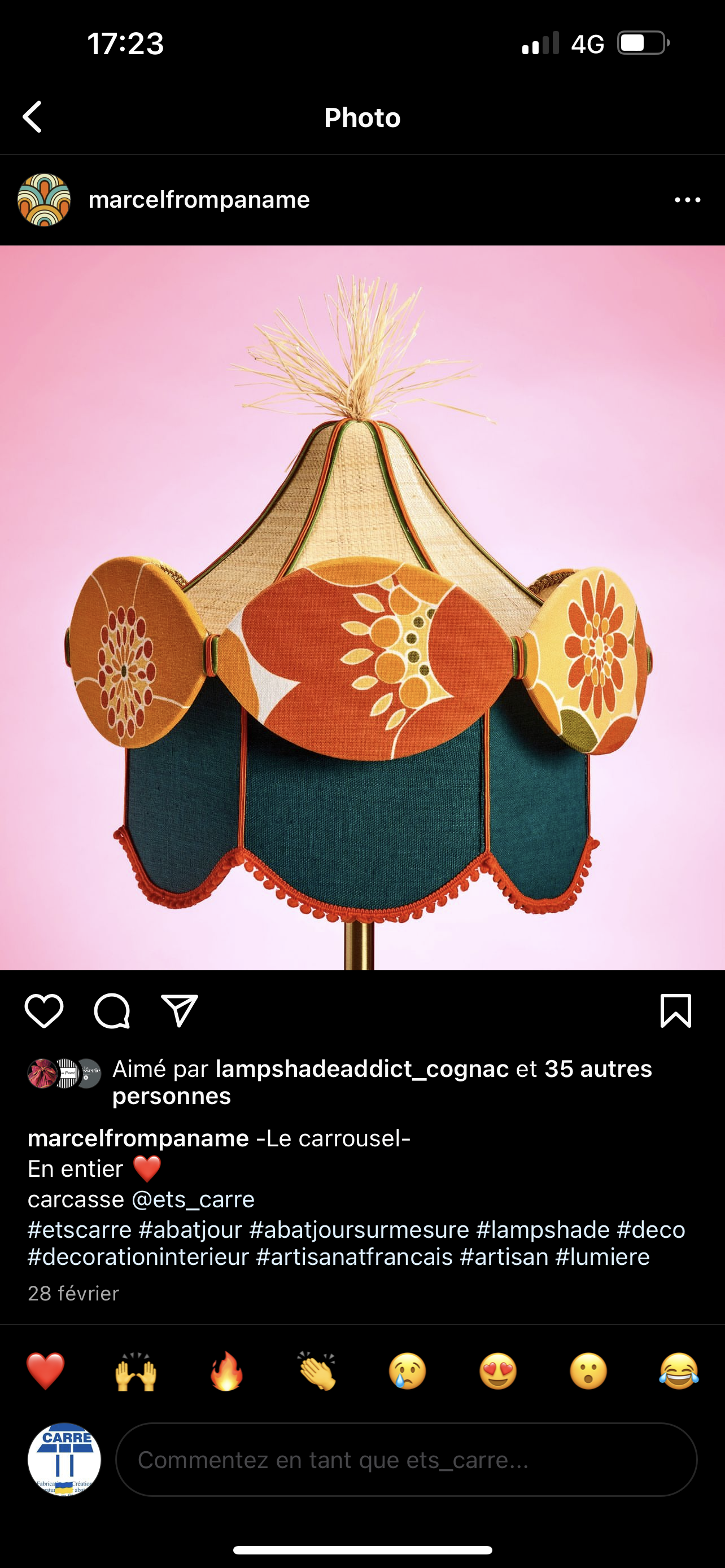Screen dimensions: 725x1568
Task: Open the #artisanatfrancais hashtag
Action: pos(354,1256)
